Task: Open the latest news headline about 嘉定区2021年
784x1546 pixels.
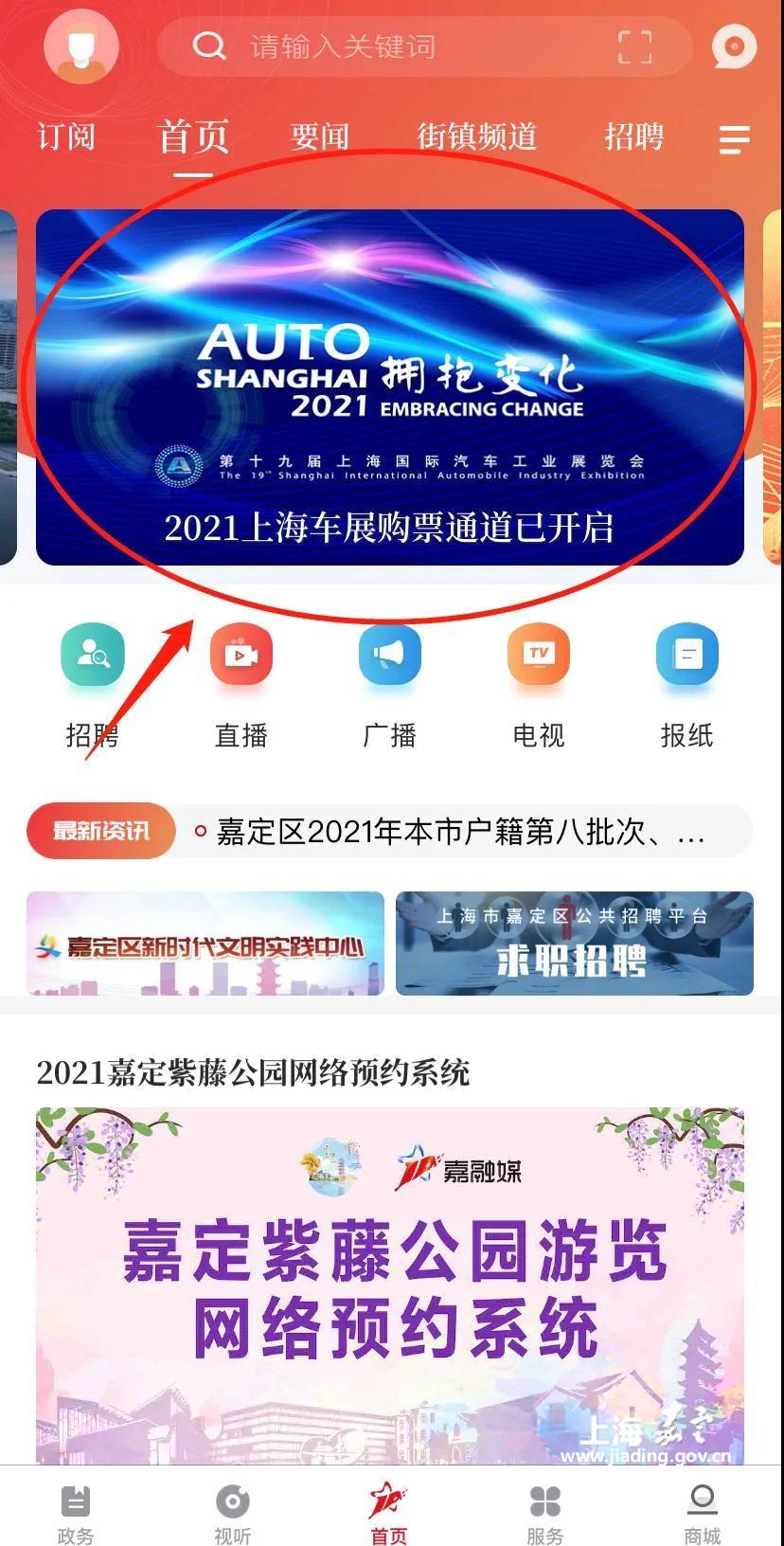Action: click(460, 832)
